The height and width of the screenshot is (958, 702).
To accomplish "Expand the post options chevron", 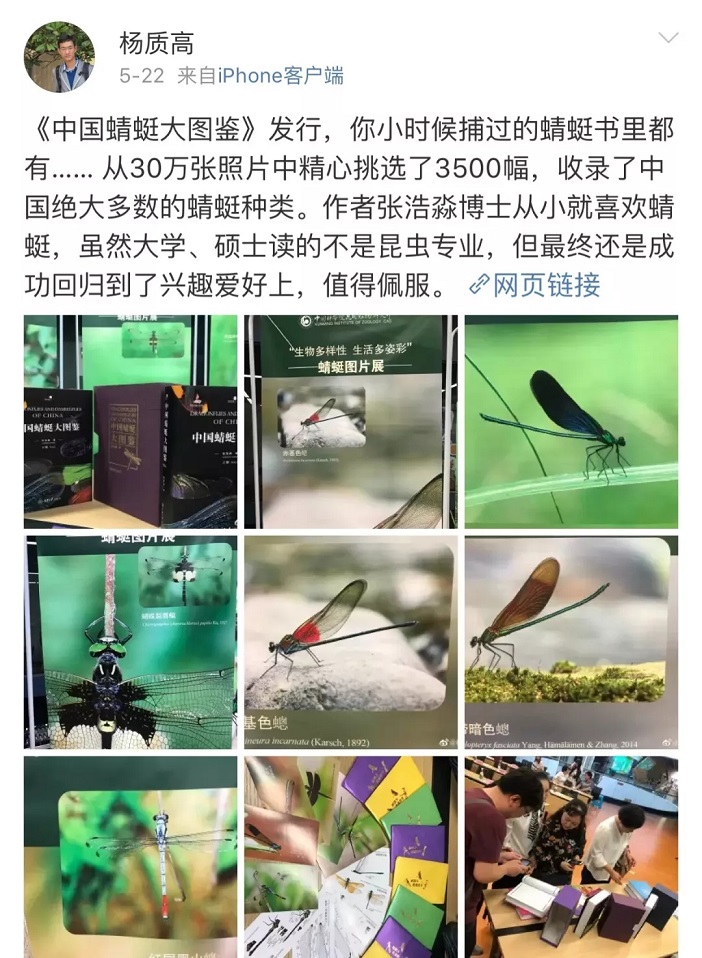I will pyautogui.click(x=668, y=39).
